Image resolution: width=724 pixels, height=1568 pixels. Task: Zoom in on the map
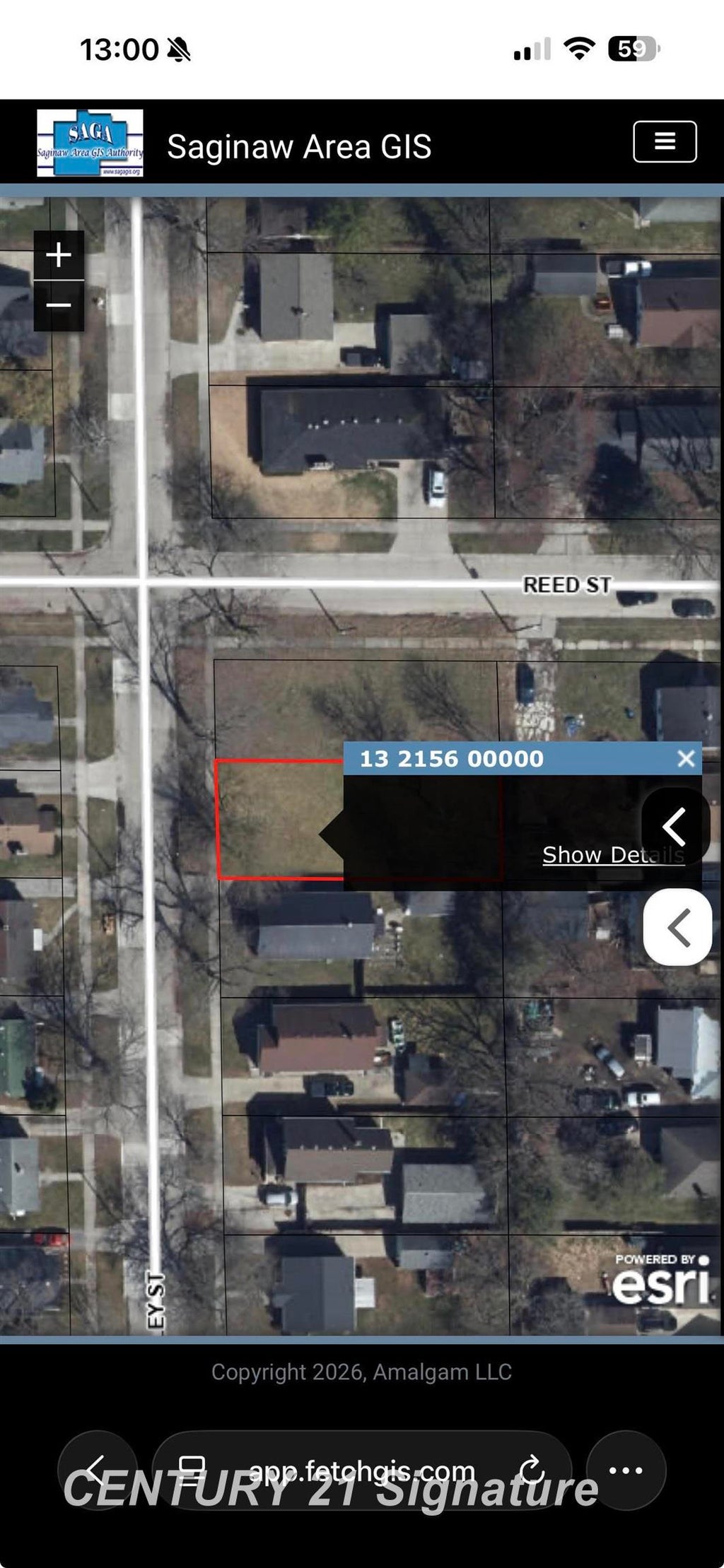click(x=59, y=255)
